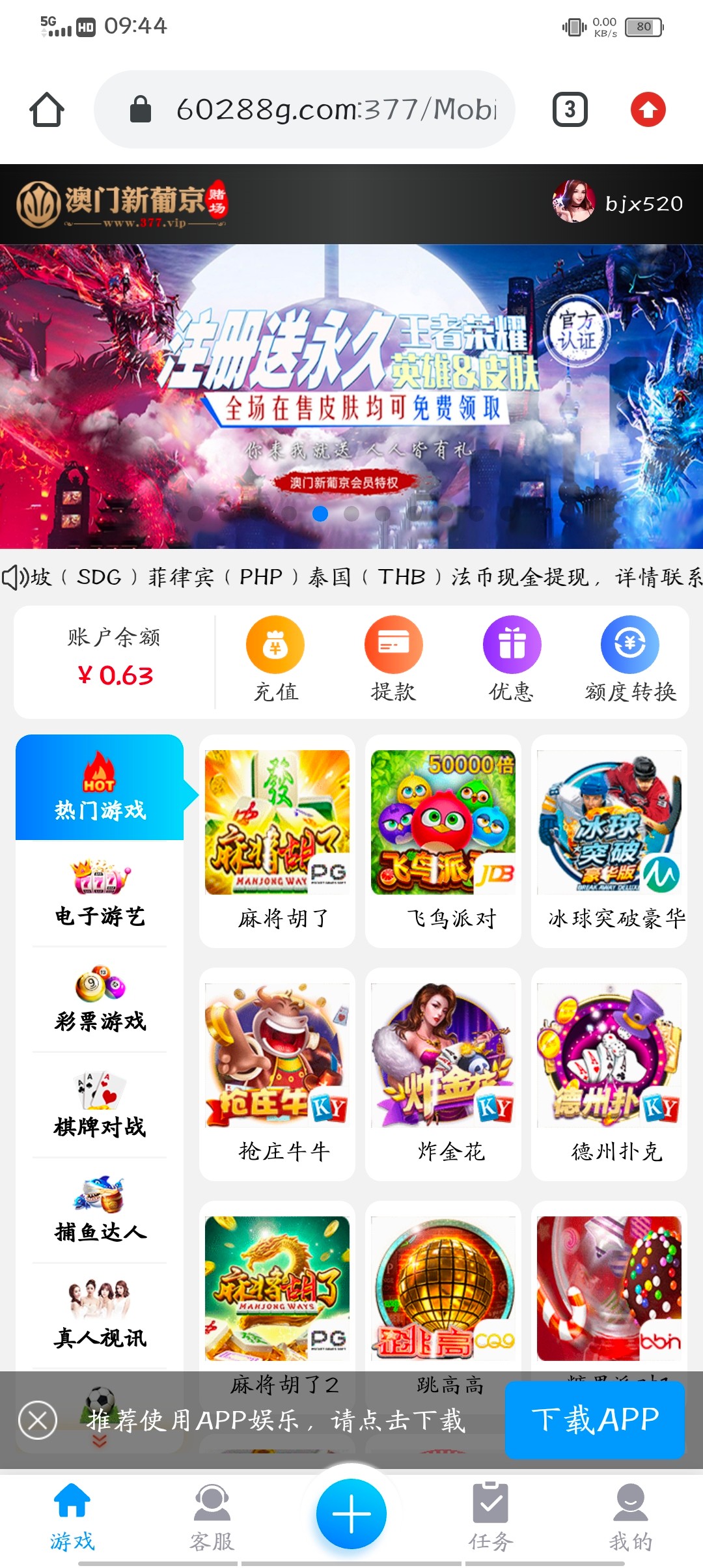Launch the 炸金花 game
The width and height of the screenshot is (703, 1568).
[443, 1073]
